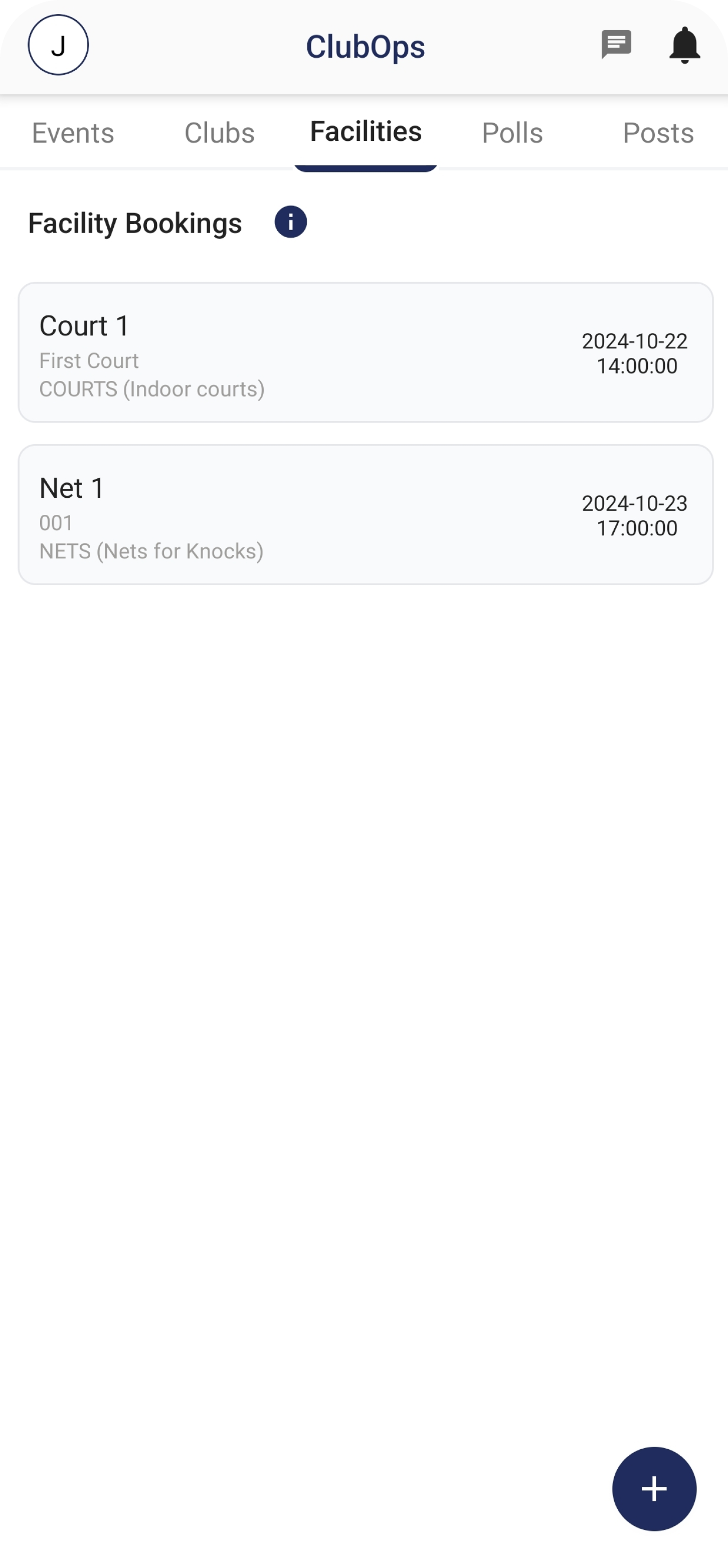Add a new facility booking
Viewport: 728px width, 1568px height.
click(654, 1489)
